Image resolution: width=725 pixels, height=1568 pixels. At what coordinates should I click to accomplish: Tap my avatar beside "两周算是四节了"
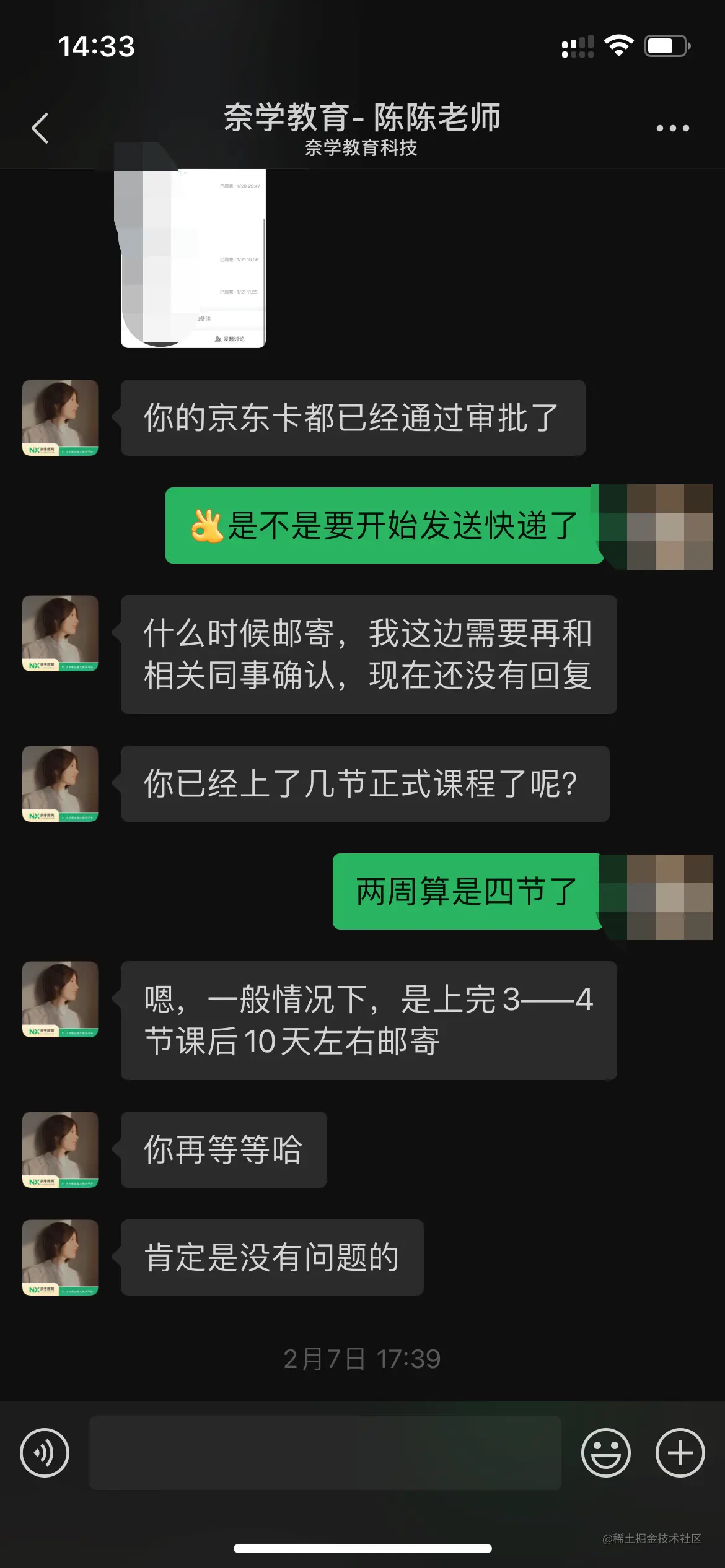click(x=669, y=897)
